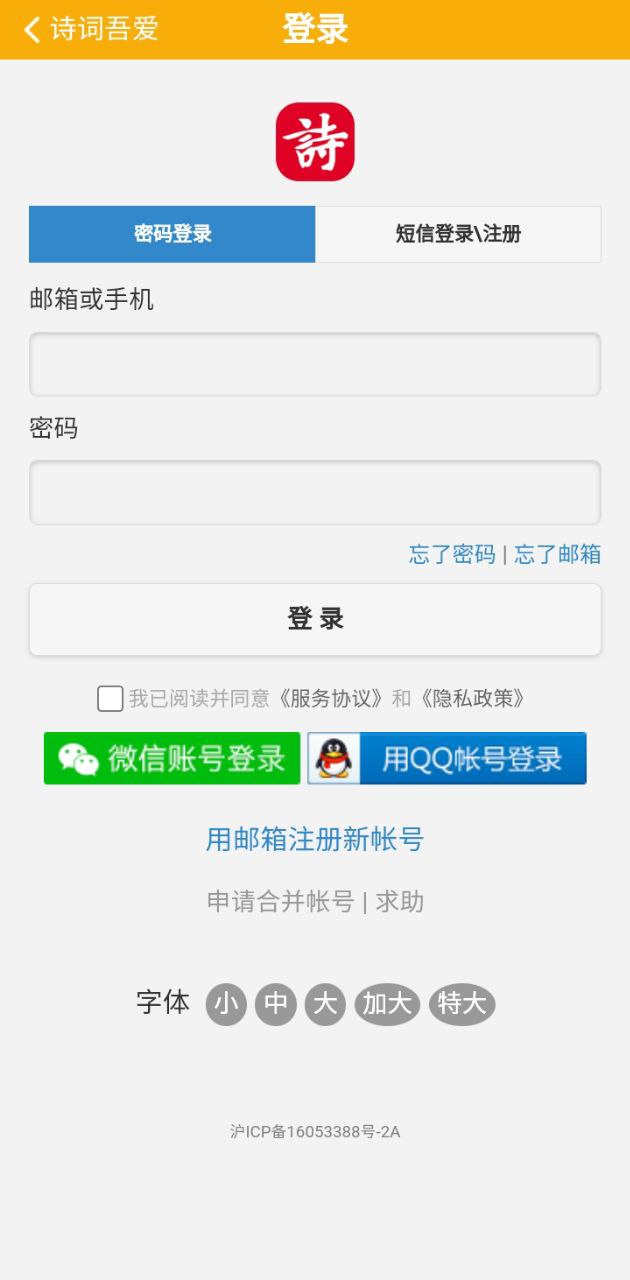This screenshot has height=1280, width=630.
Task: Log in with 微信账号登录
Action: [x=172, y=758]
